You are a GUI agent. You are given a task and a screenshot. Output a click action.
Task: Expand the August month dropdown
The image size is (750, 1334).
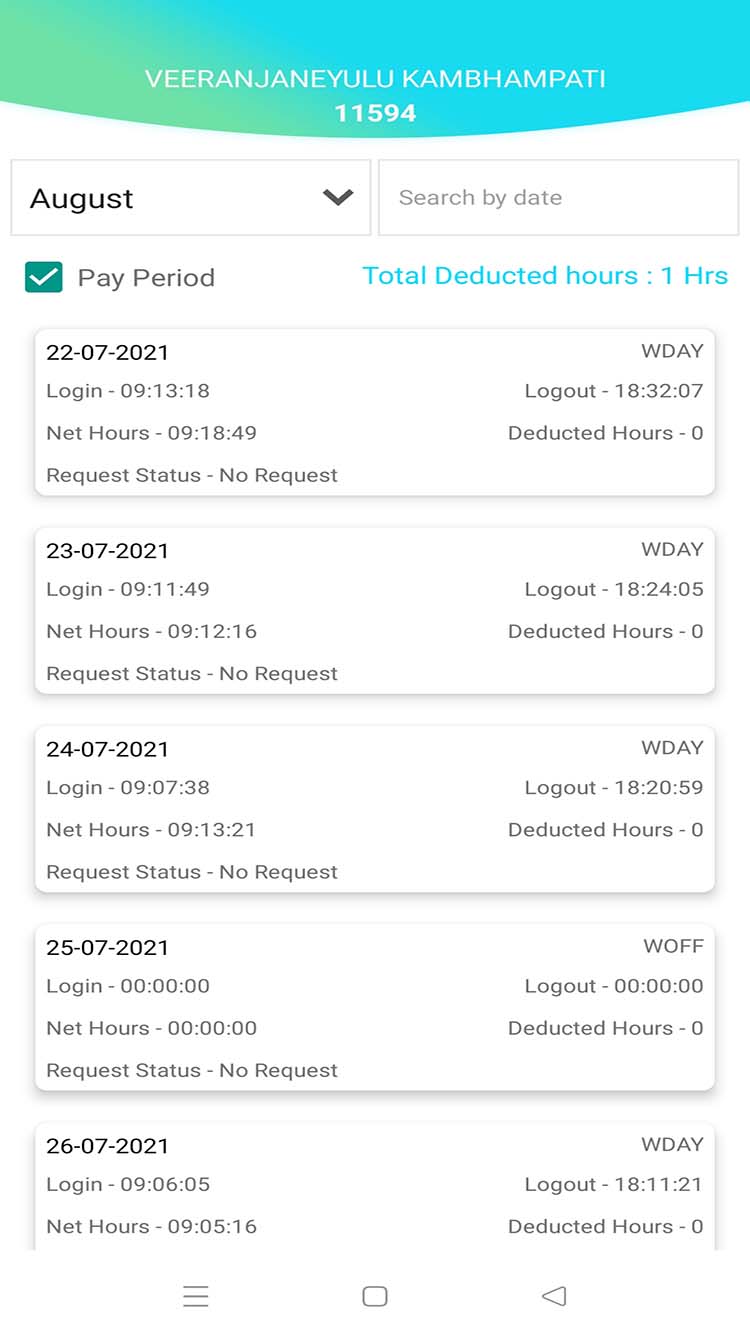[190, 198]
